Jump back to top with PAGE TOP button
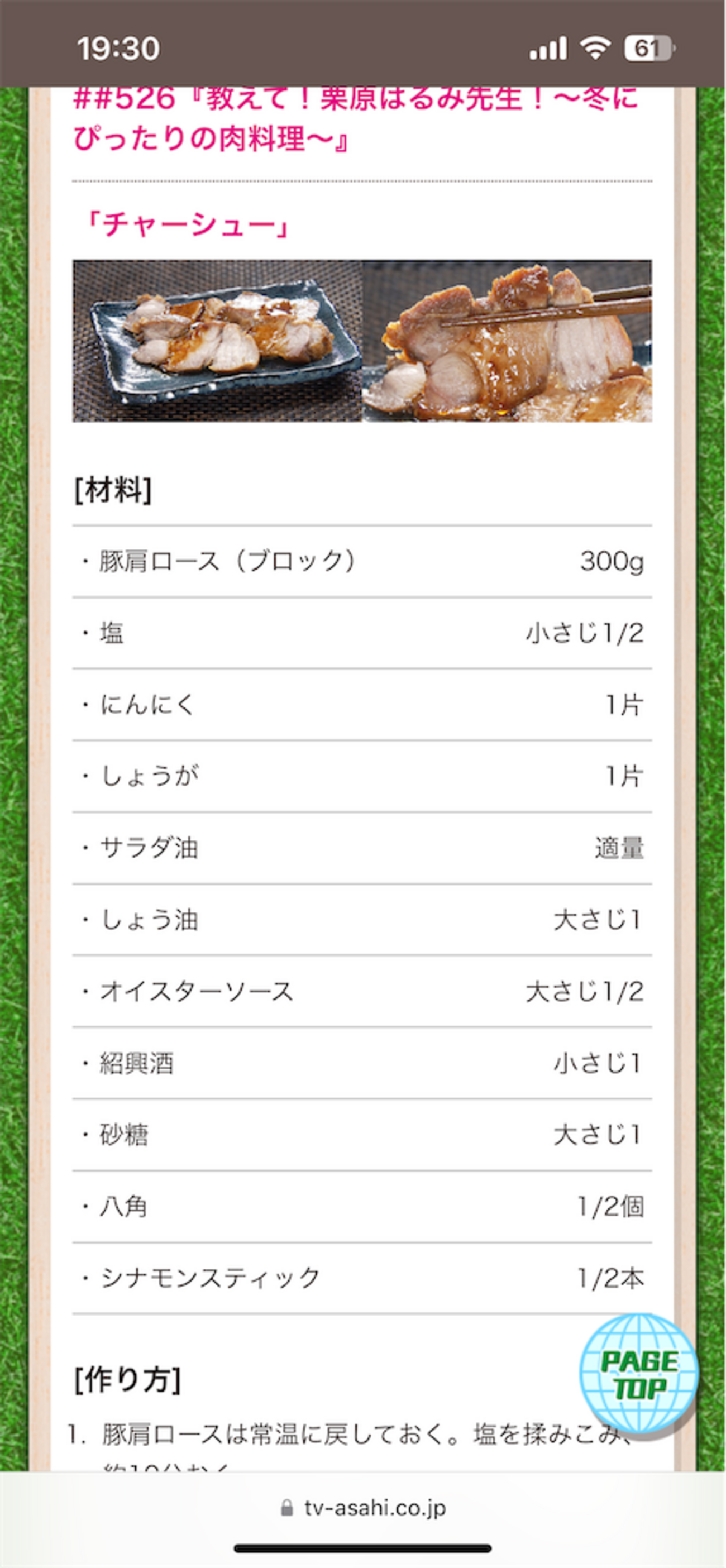The height and width of the screenshot is (1568, 726). (638, 1374)
